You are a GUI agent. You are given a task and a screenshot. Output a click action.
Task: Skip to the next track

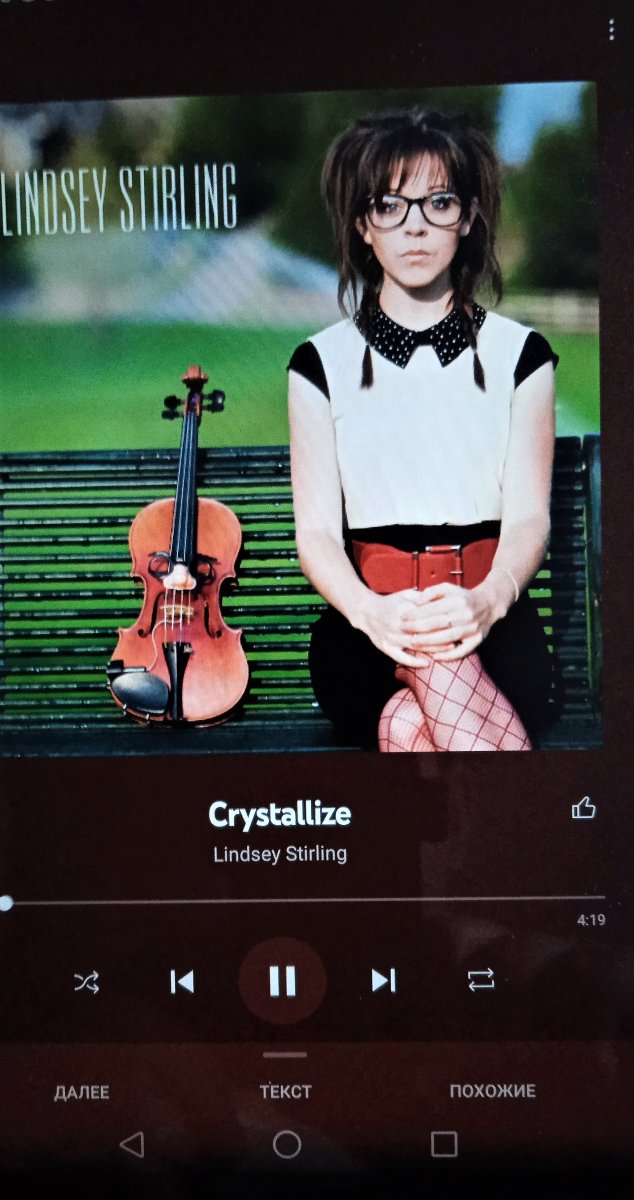pos(384,981)
